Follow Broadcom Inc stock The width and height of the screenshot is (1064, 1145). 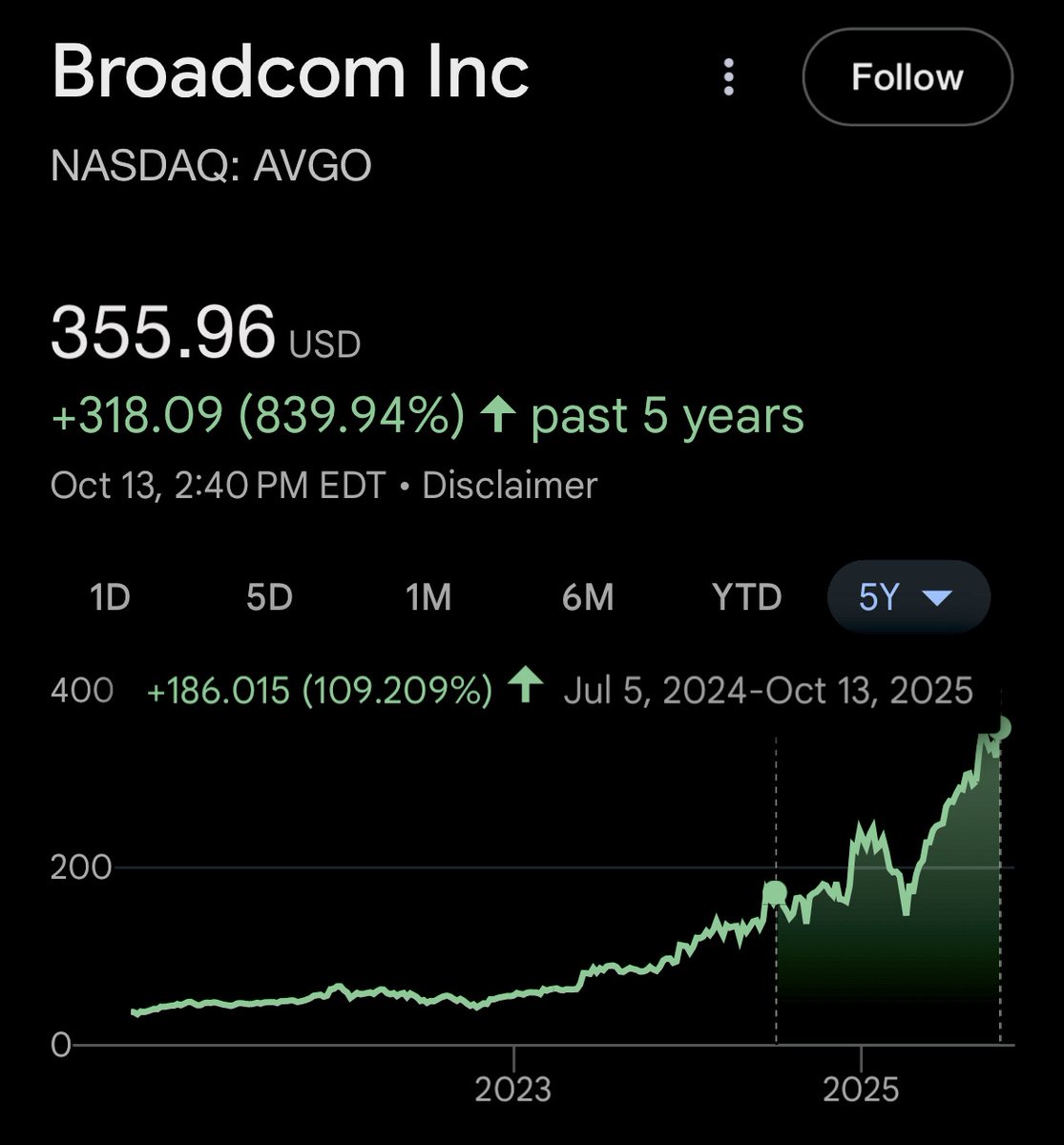pyautogui.click(x=907, y=77)
